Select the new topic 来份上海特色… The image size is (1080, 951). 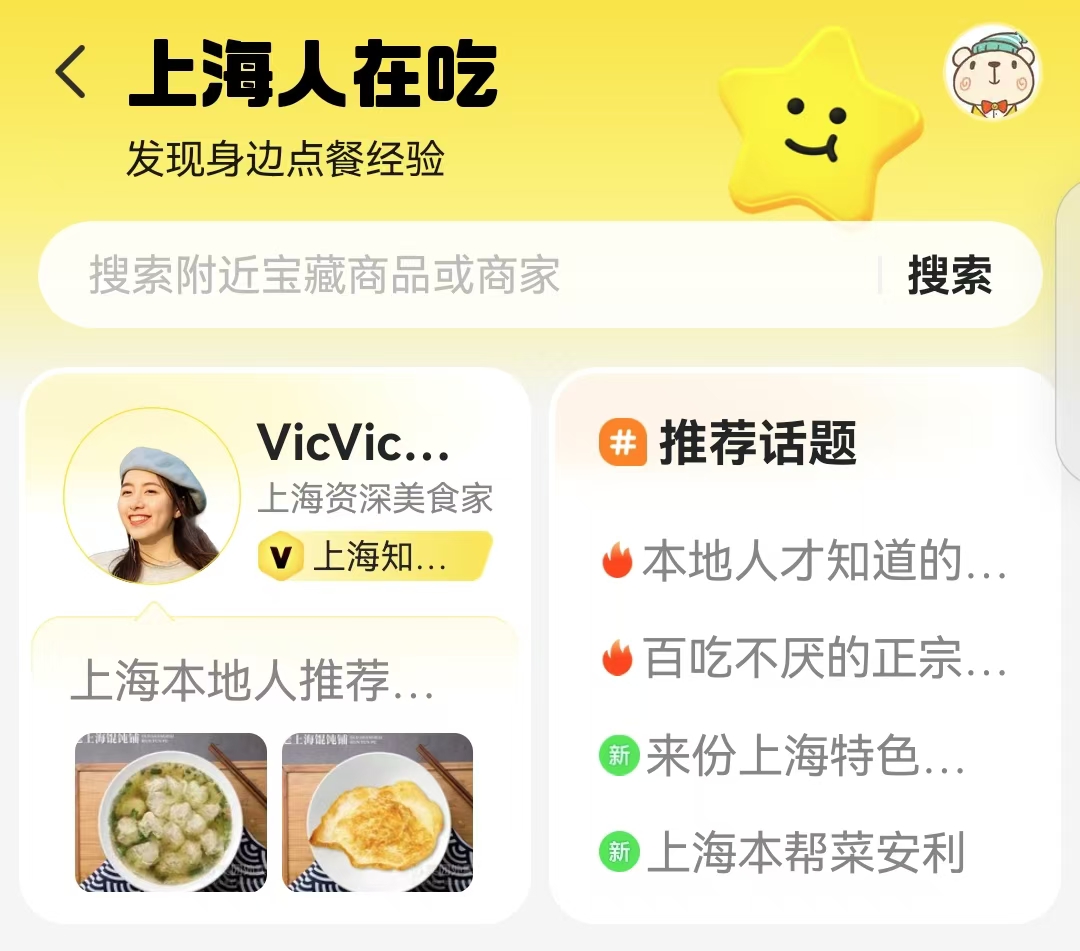[783, 757]
